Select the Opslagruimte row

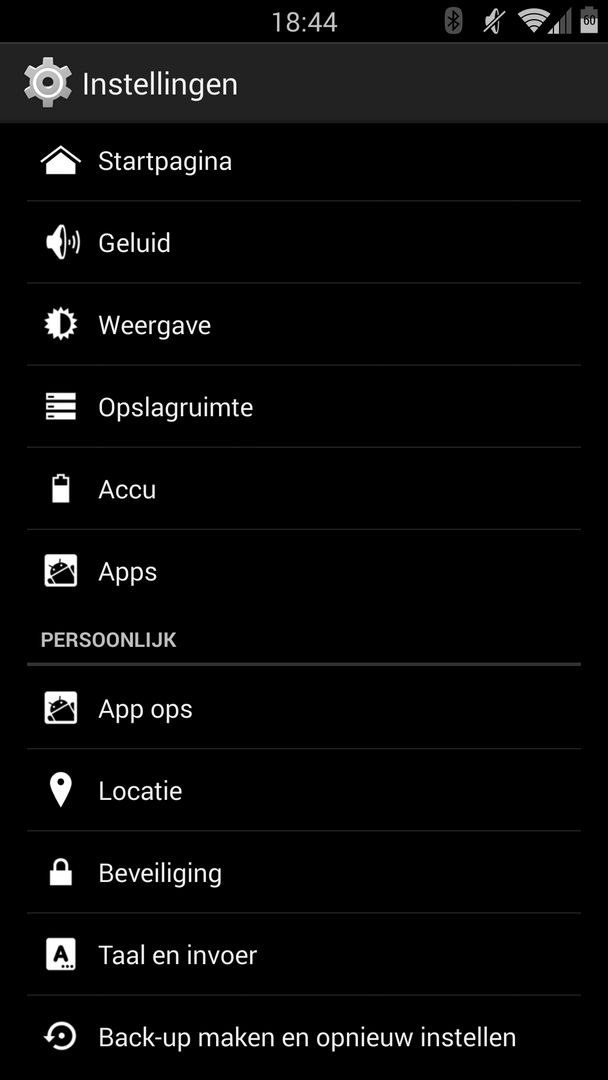(x=176, y=407)
